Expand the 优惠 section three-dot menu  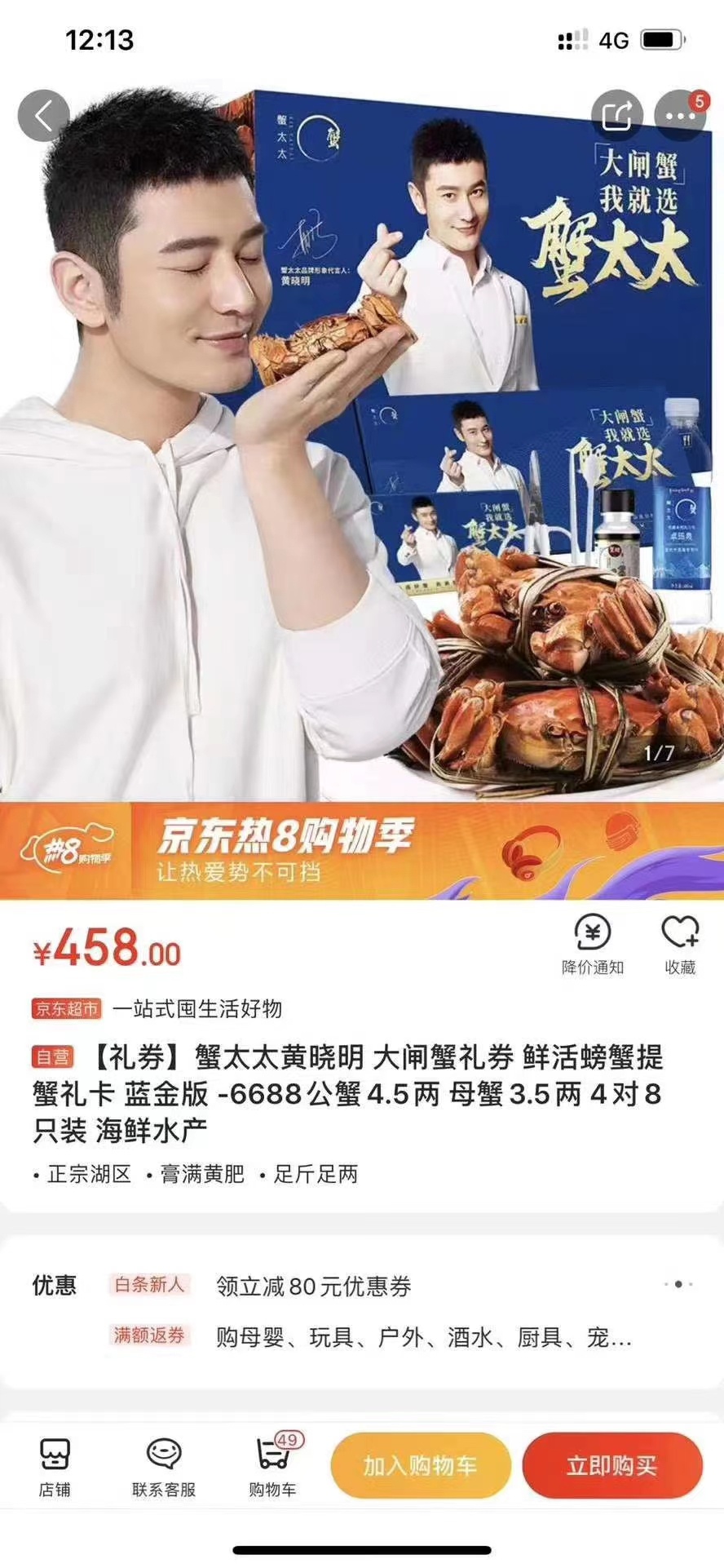pos(678,1284)
